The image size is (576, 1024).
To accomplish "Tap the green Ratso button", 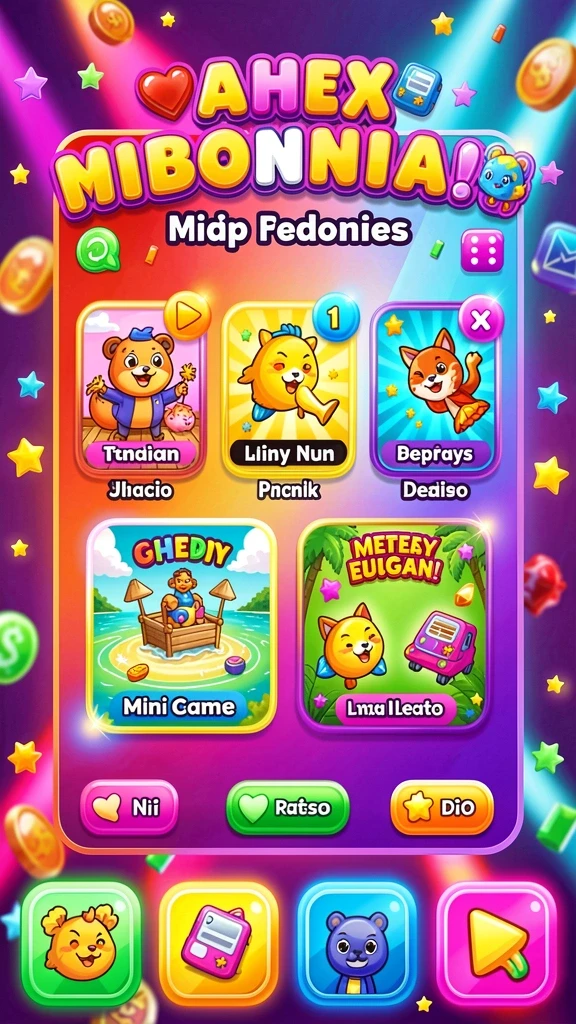I will click(287, 808).
